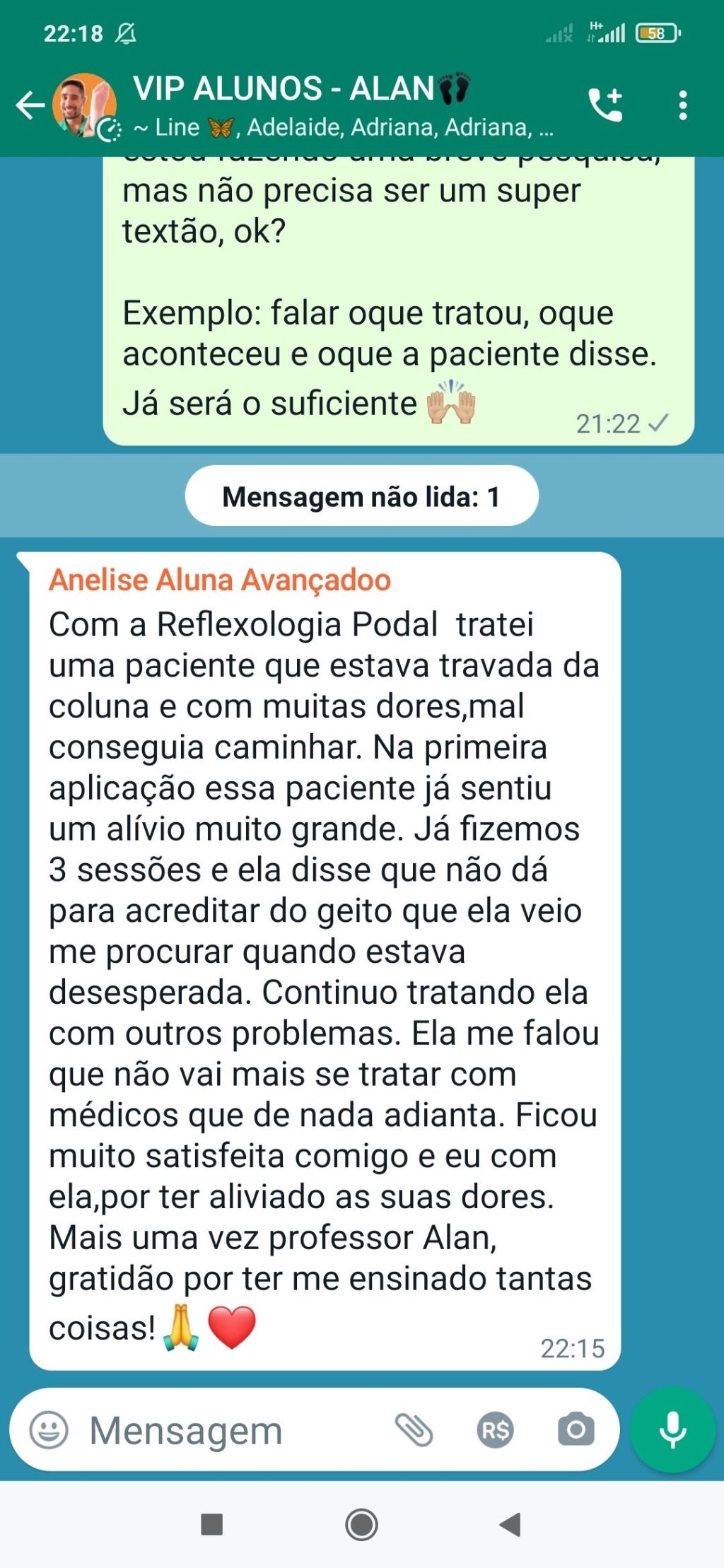Start a group call
This screenshot has height=1568, width=724.
[605, 105]
